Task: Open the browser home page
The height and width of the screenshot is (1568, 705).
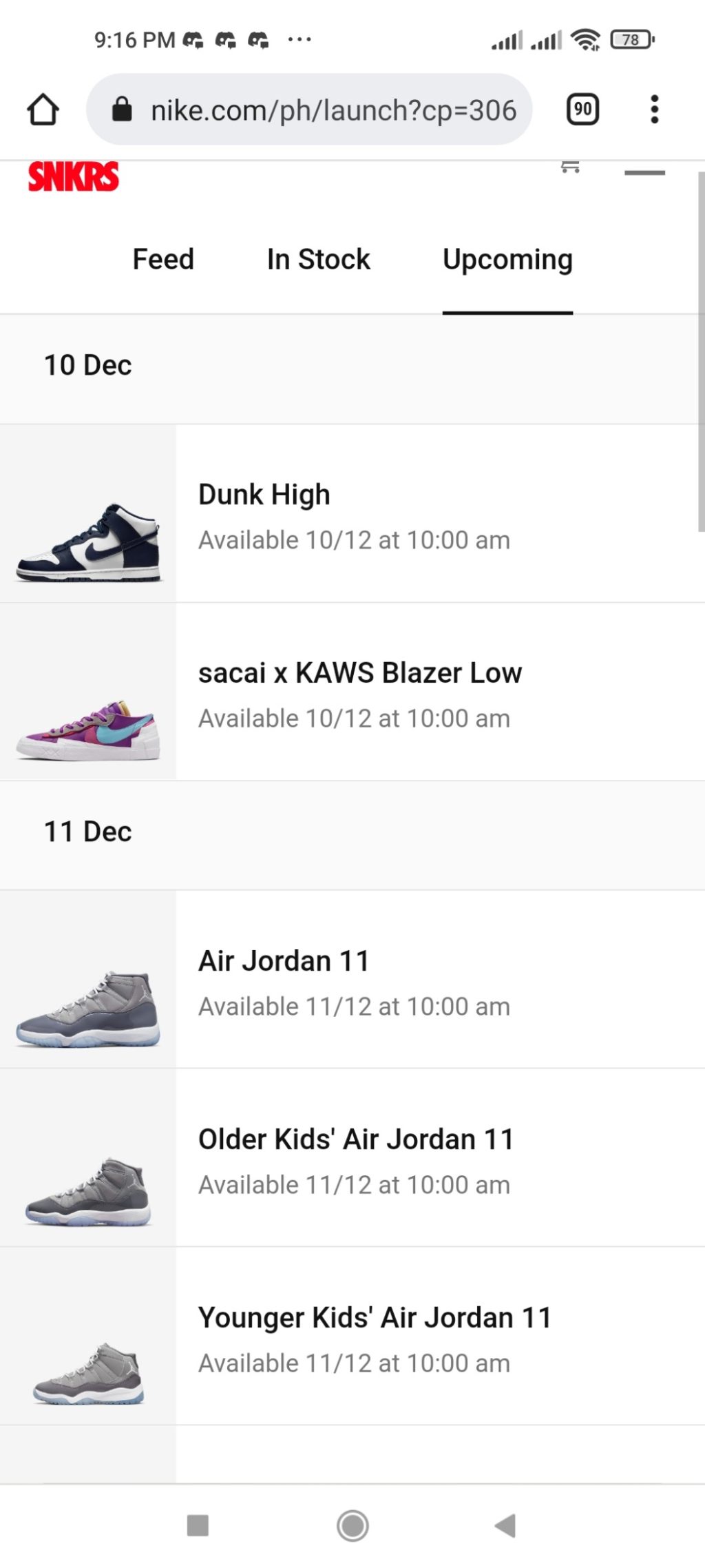Action: click(43, 110)
